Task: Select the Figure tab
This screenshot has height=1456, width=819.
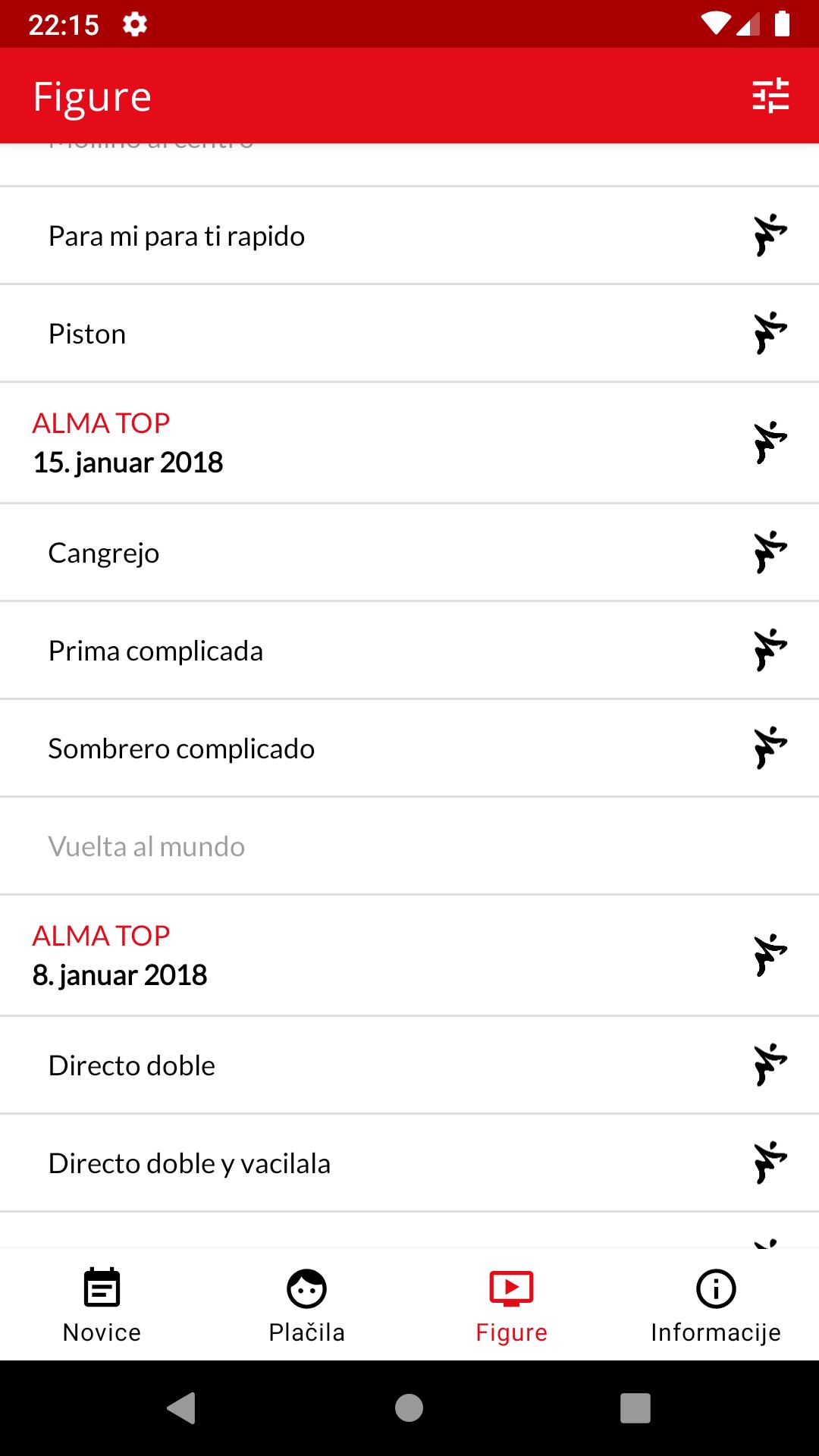Action: (x=512, y=1306)
